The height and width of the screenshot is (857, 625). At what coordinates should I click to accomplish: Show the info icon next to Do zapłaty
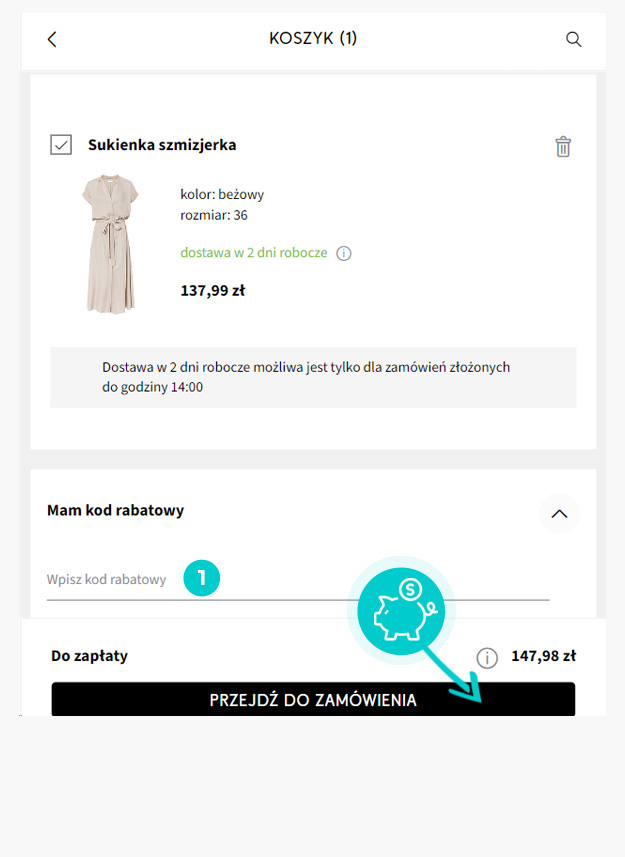coord(486,657)
